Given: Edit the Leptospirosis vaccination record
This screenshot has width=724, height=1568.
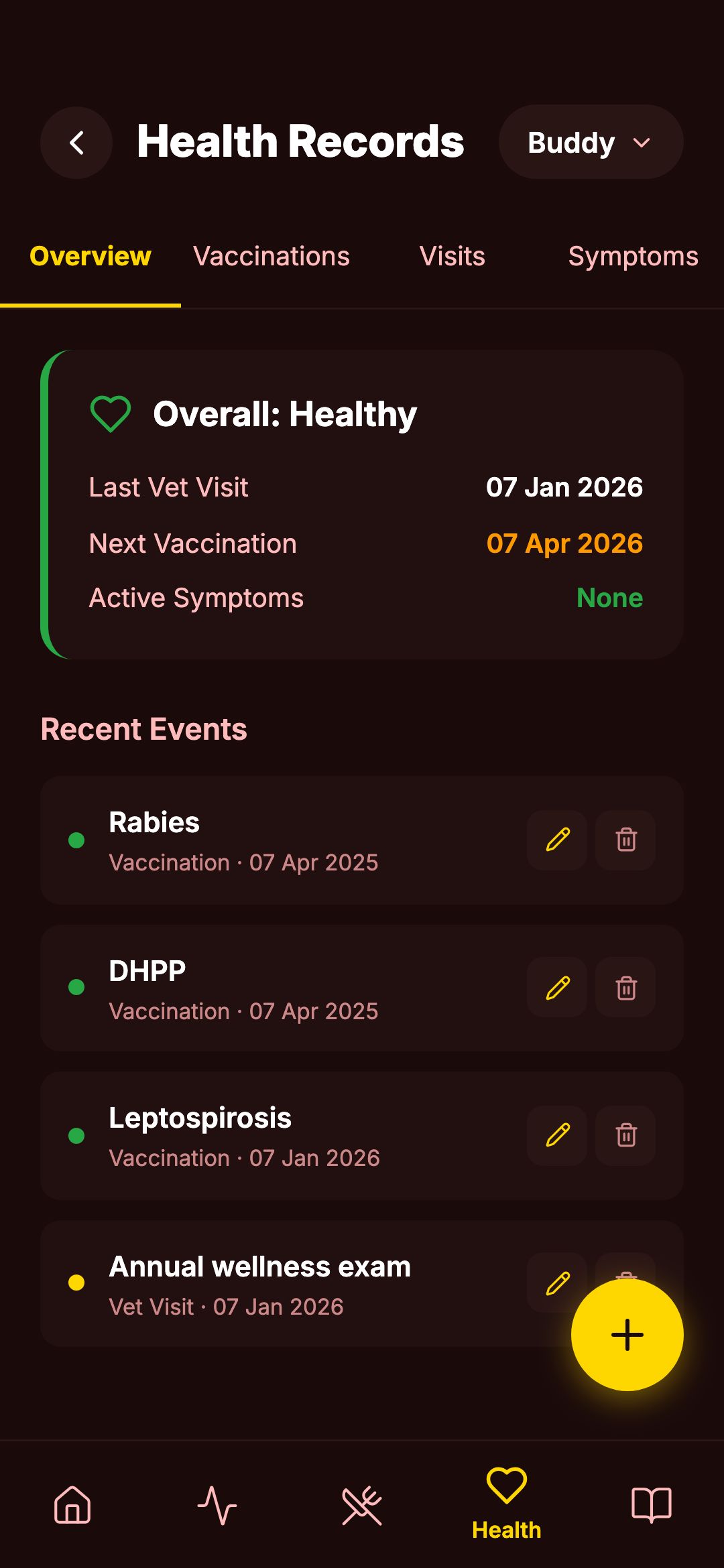Looking at the screenshot, I should pos(557,1136).
